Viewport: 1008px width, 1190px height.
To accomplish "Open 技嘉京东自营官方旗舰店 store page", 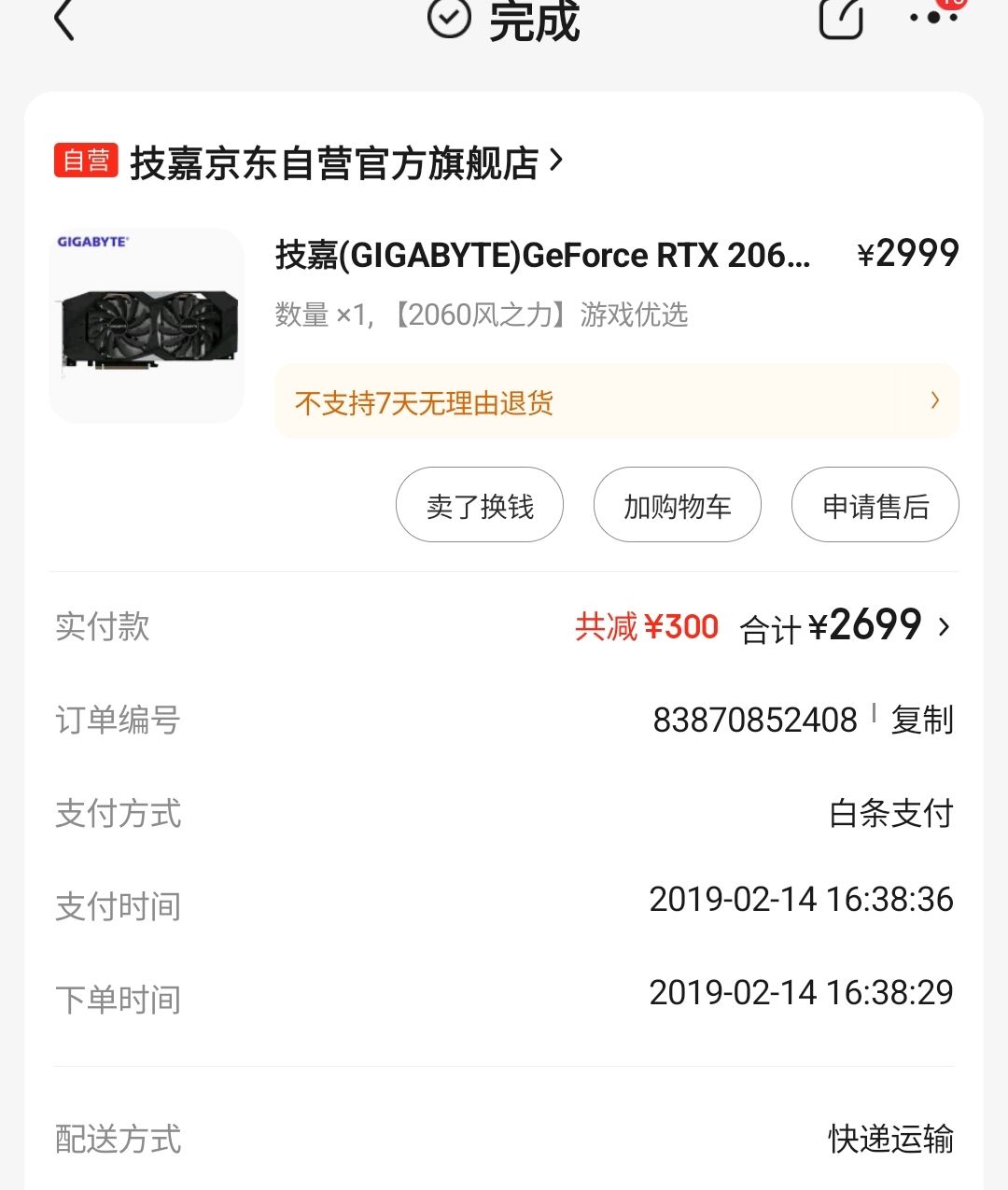I will [343, 161].
